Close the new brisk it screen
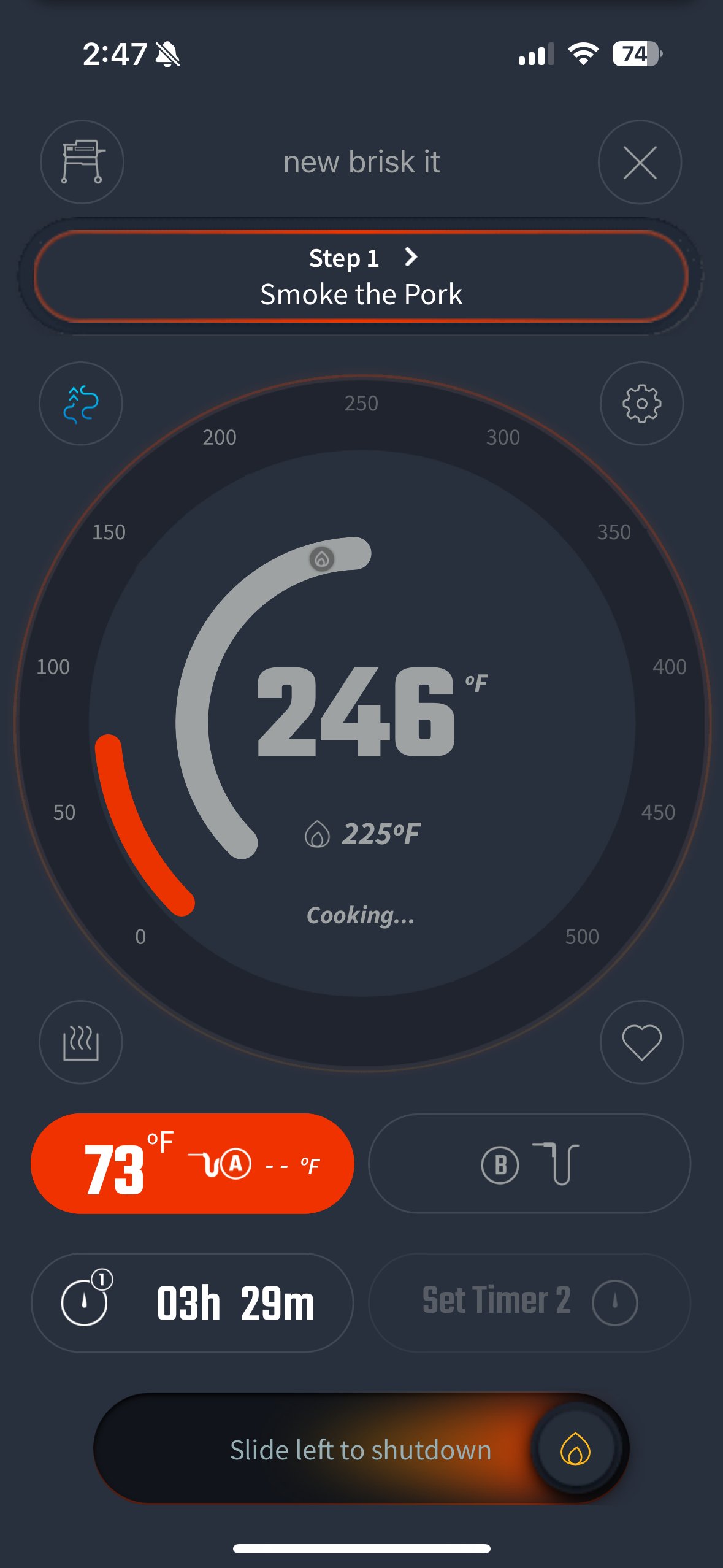This screenshot has height=1568, width=723. [x=640, y=162]
